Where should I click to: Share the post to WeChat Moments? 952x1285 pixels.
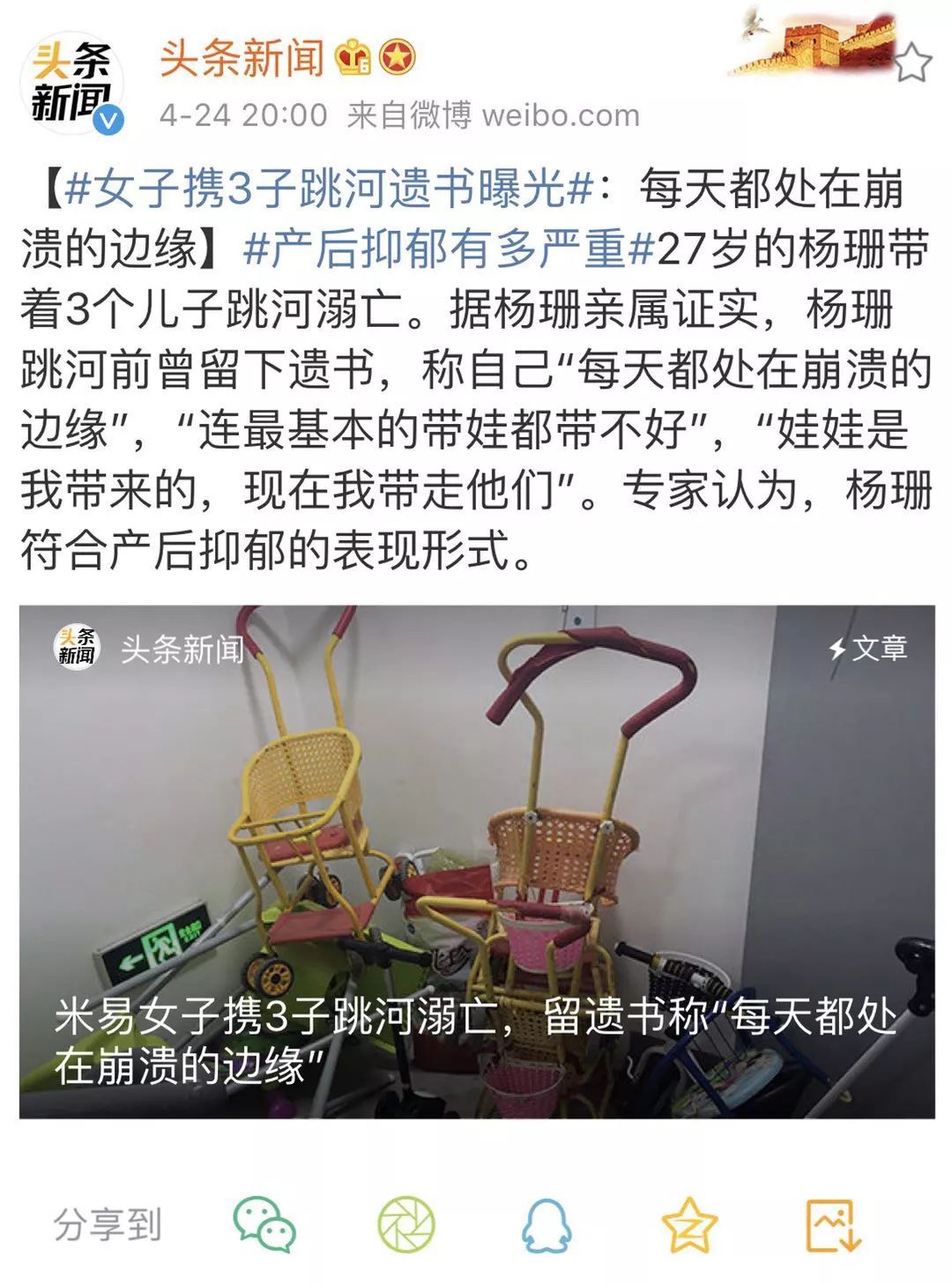(x=406, y=1224)
